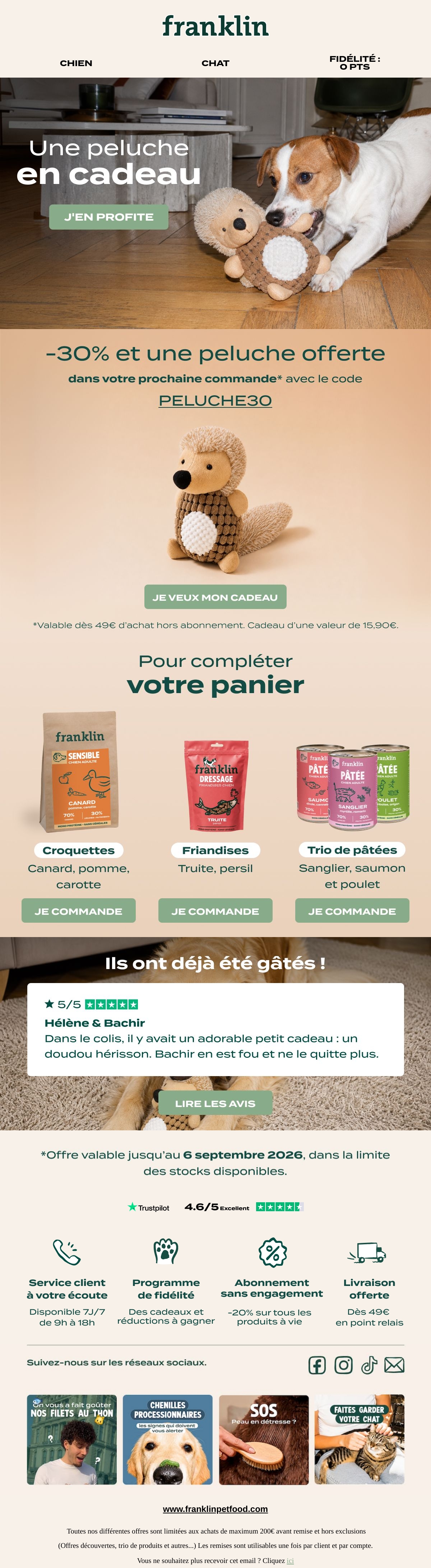This screenshot has width=431, height=1568.
Task: Open the CHIEN category link
Action: (x=76, y=63)
